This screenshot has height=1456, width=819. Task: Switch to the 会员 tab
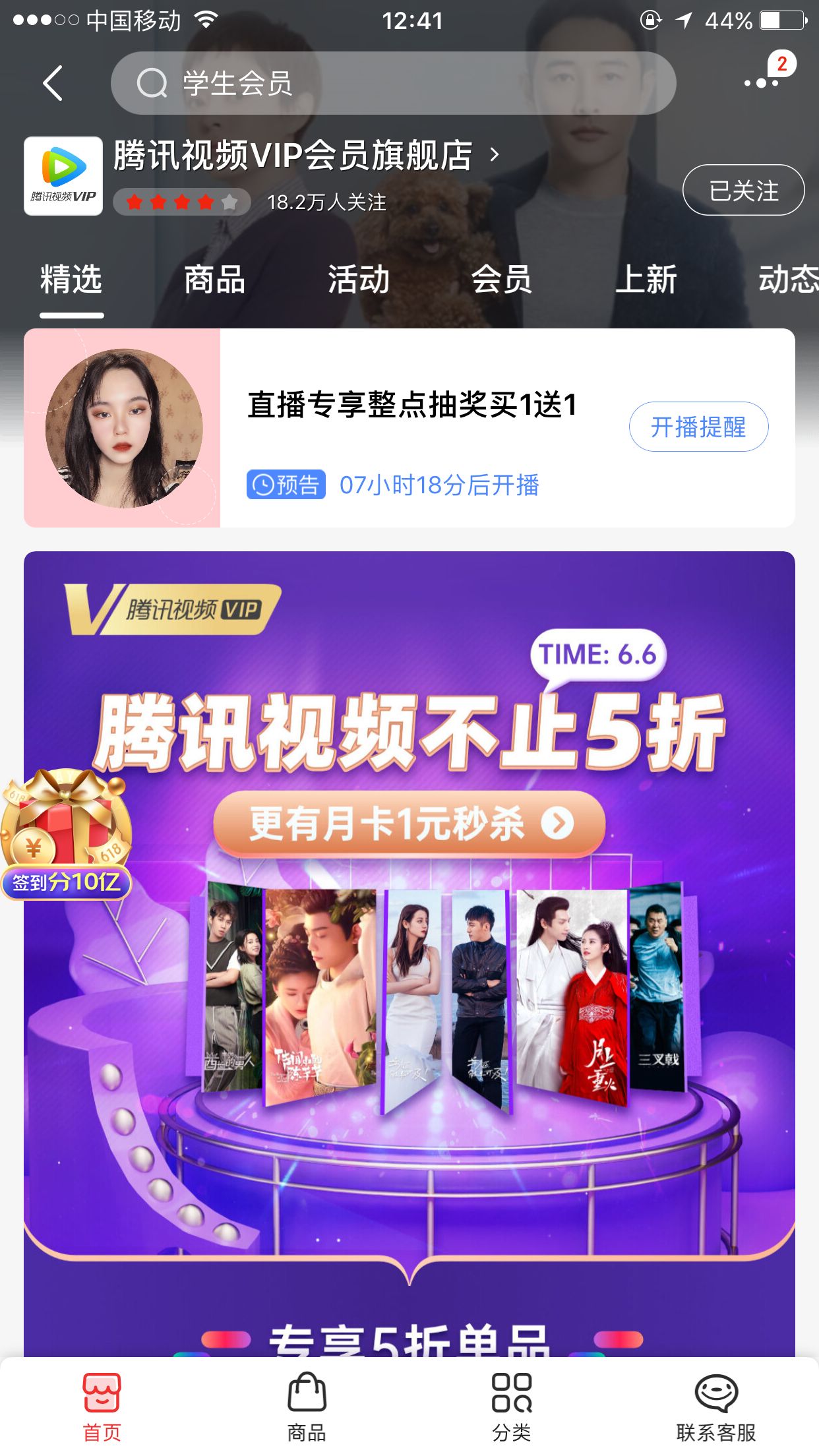(502, 280)
